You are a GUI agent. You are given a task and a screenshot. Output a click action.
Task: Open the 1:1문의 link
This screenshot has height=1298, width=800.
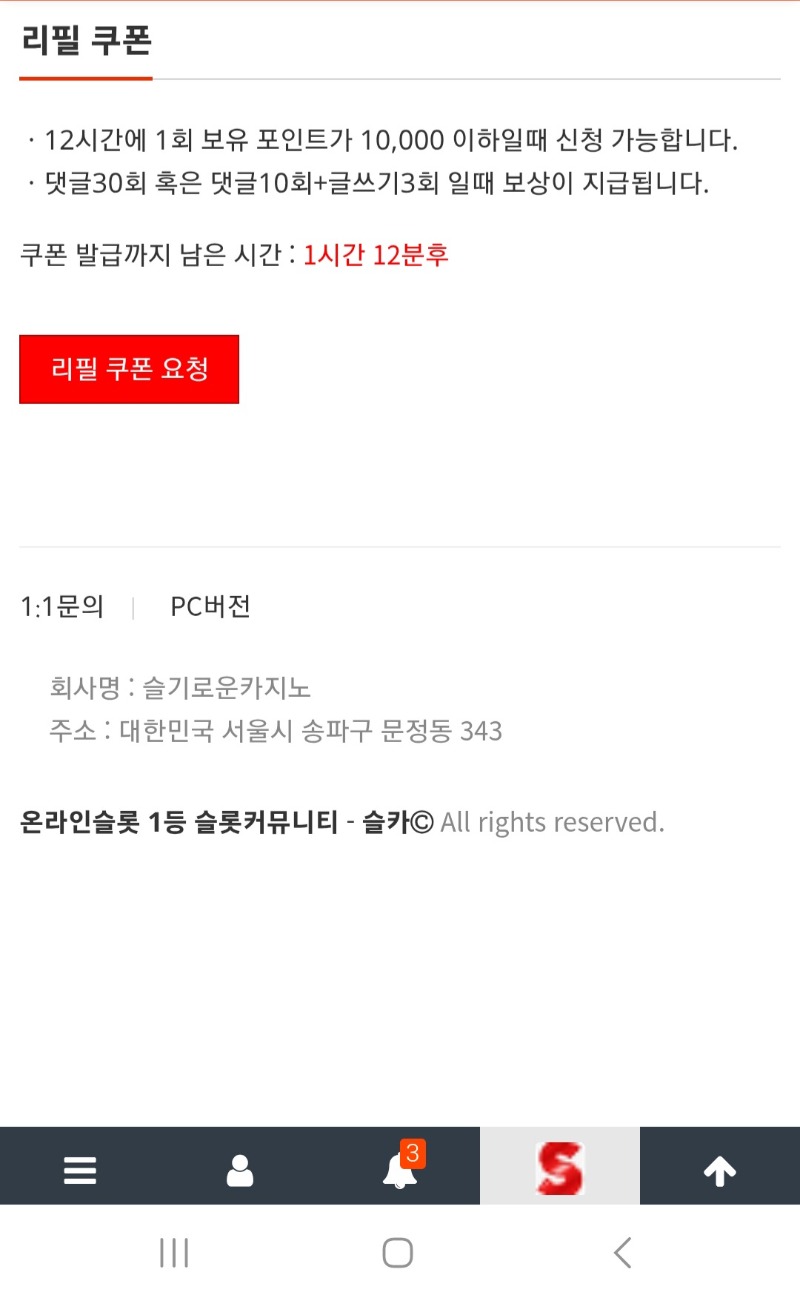point(62,607)
